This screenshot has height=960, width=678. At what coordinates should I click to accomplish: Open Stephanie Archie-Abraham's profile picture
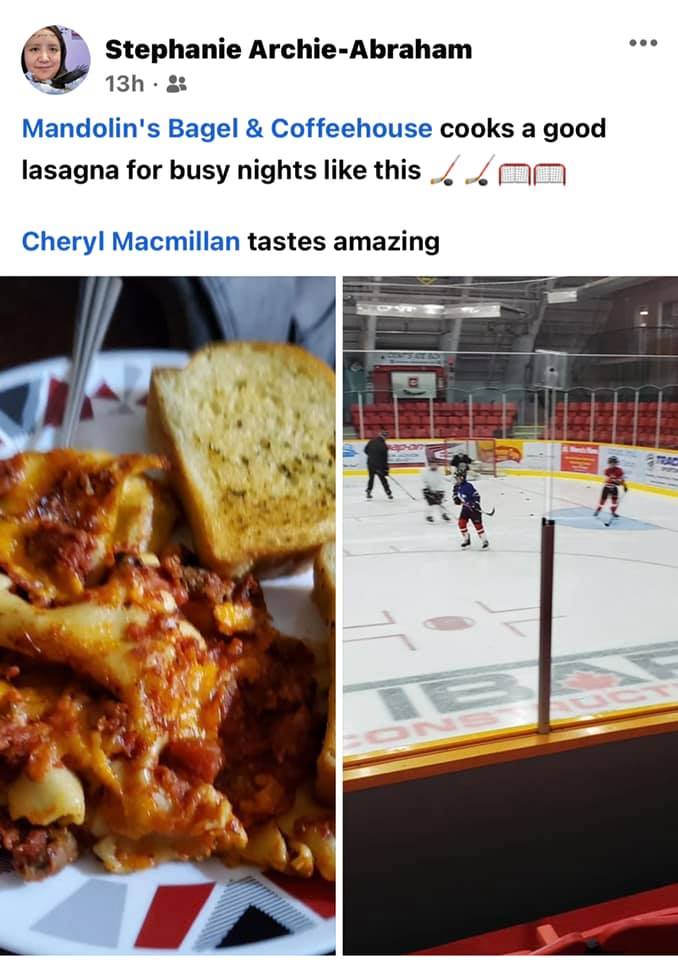coord(56,61)
